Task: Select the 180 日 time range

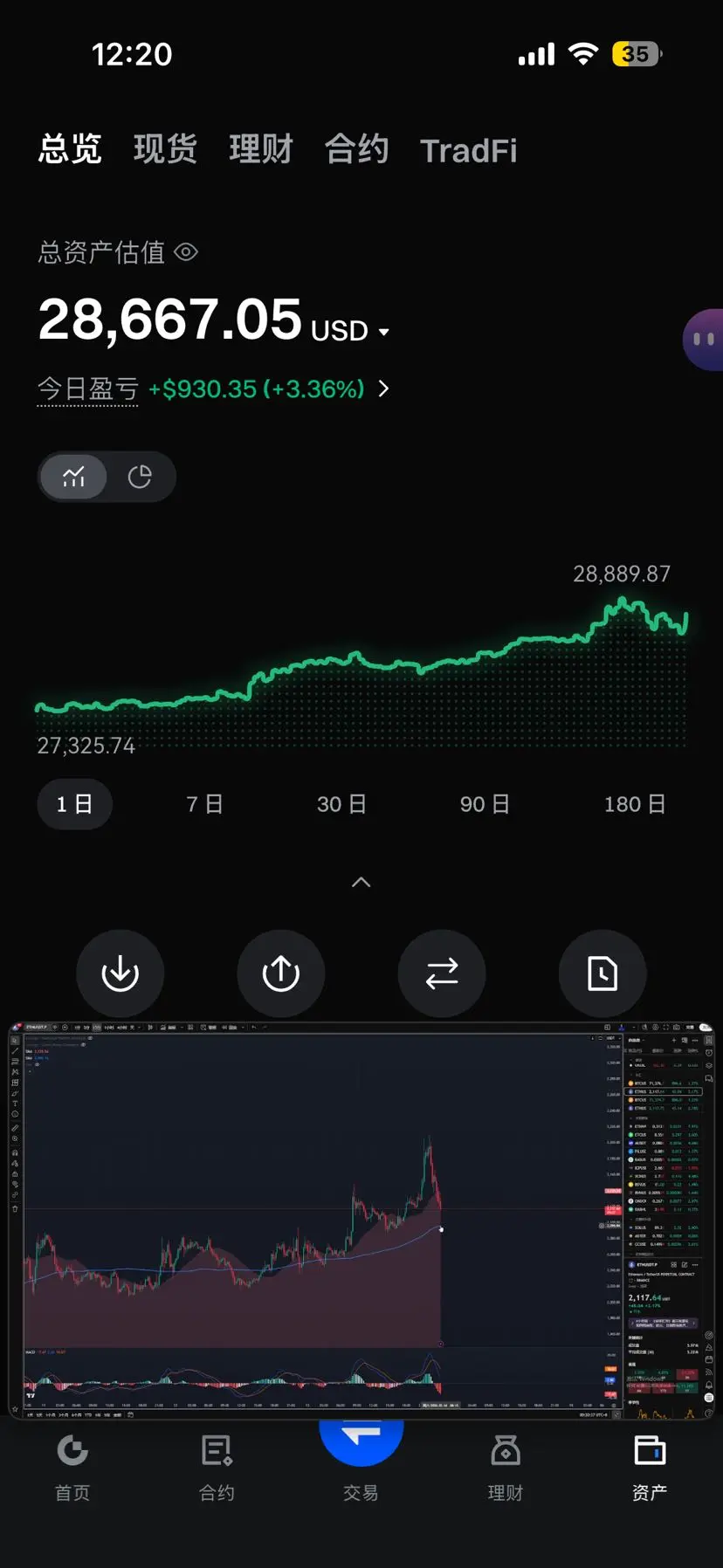Action: [635, 804]
